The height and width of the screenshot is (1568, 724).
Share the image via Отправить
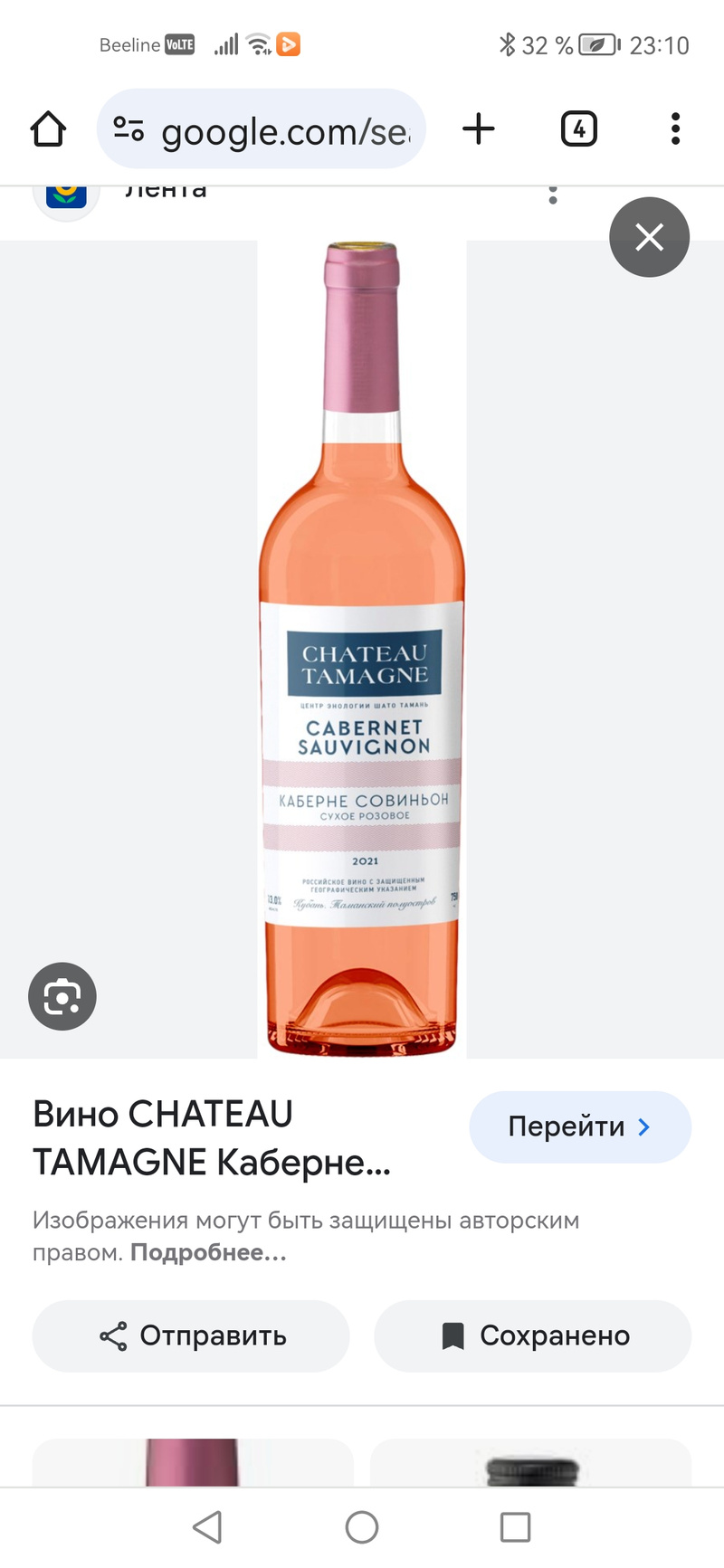click(191, 1335)
